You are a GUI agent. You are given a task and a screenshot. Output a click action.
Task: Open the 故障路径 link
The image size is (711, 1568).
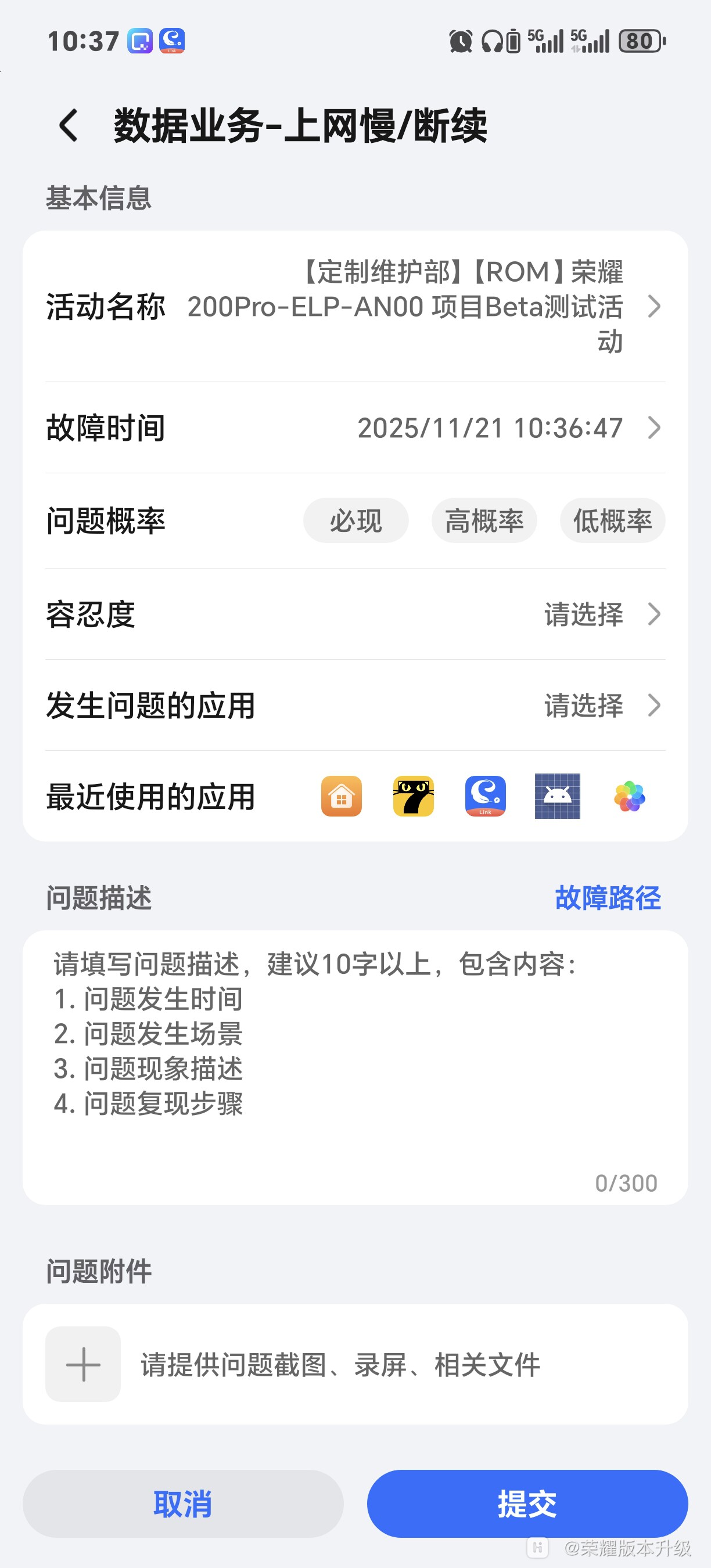click(x=608, y=898)
